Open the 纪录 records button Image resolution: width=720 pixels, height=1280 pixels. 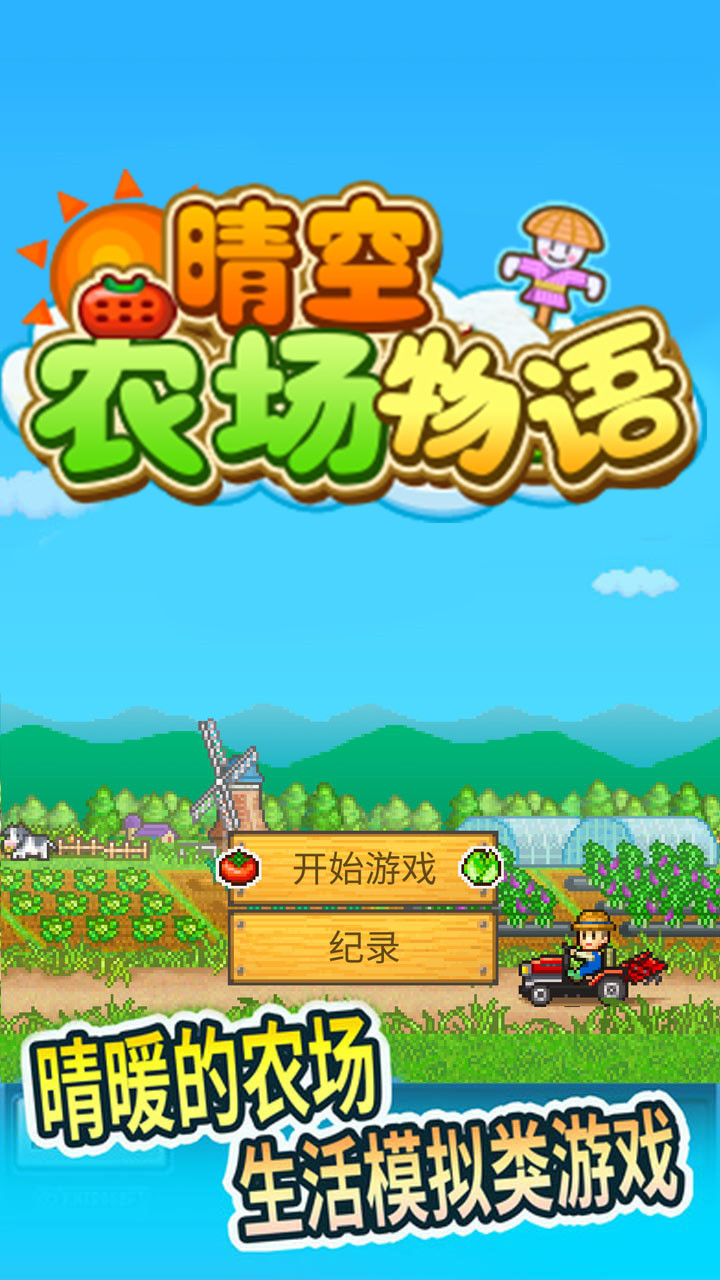[x=363, y=946]
